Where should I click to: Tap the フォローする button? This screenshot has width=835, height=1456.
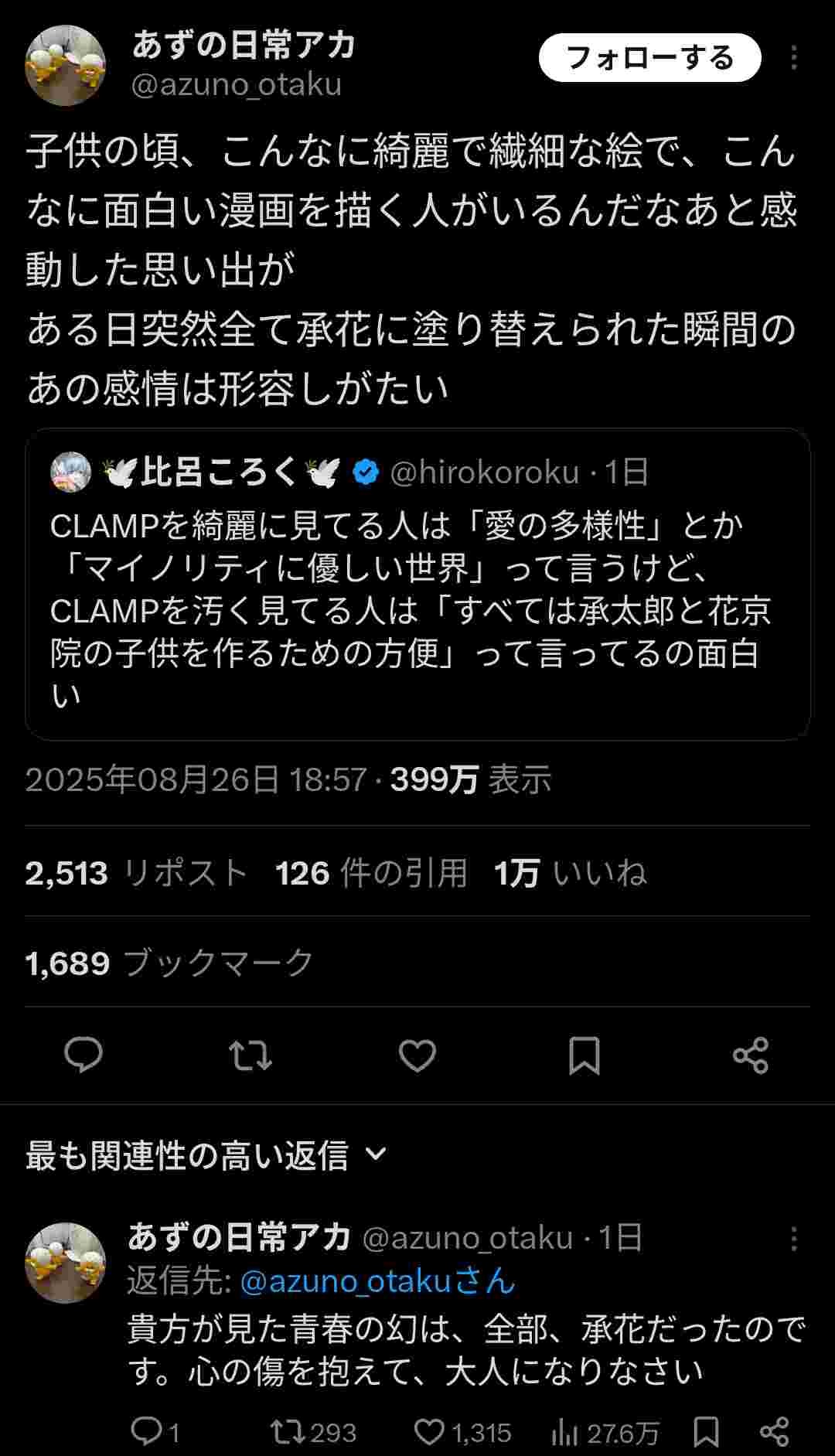point(649,58)
